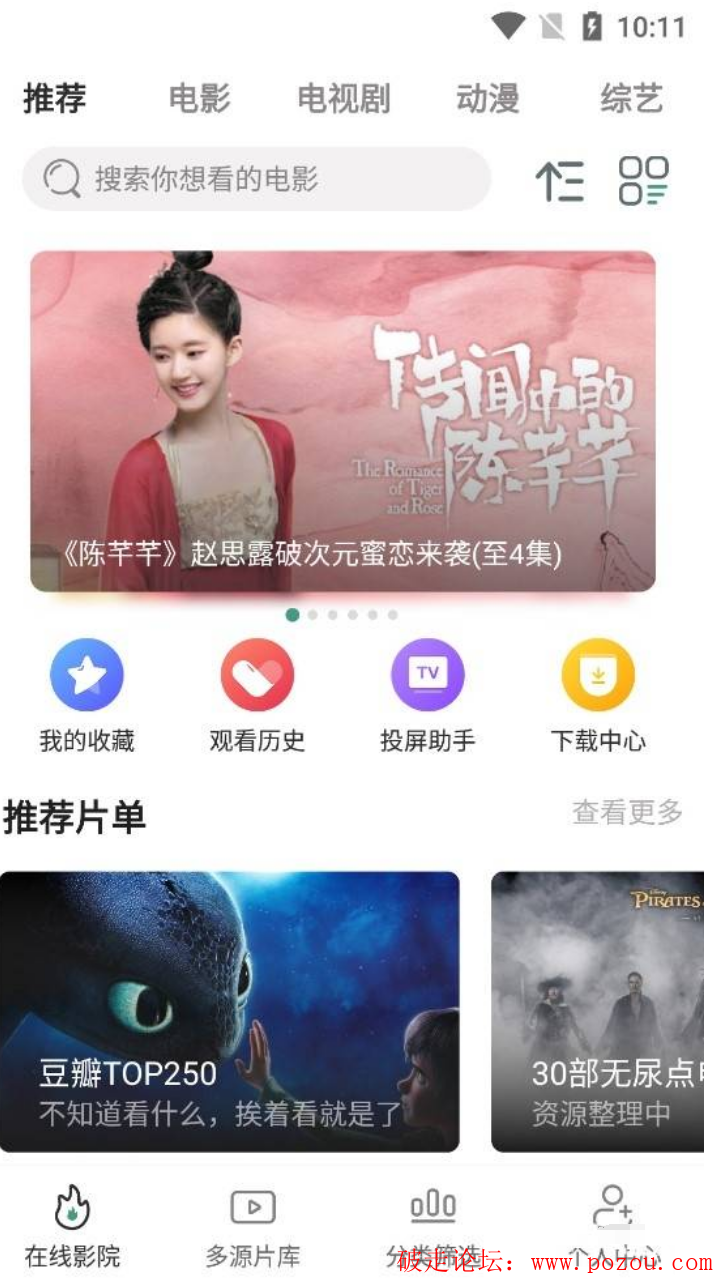Select 在线影院 in bottom navigation
Viewport: 718px width, 1278px height.
(72, 1225)
